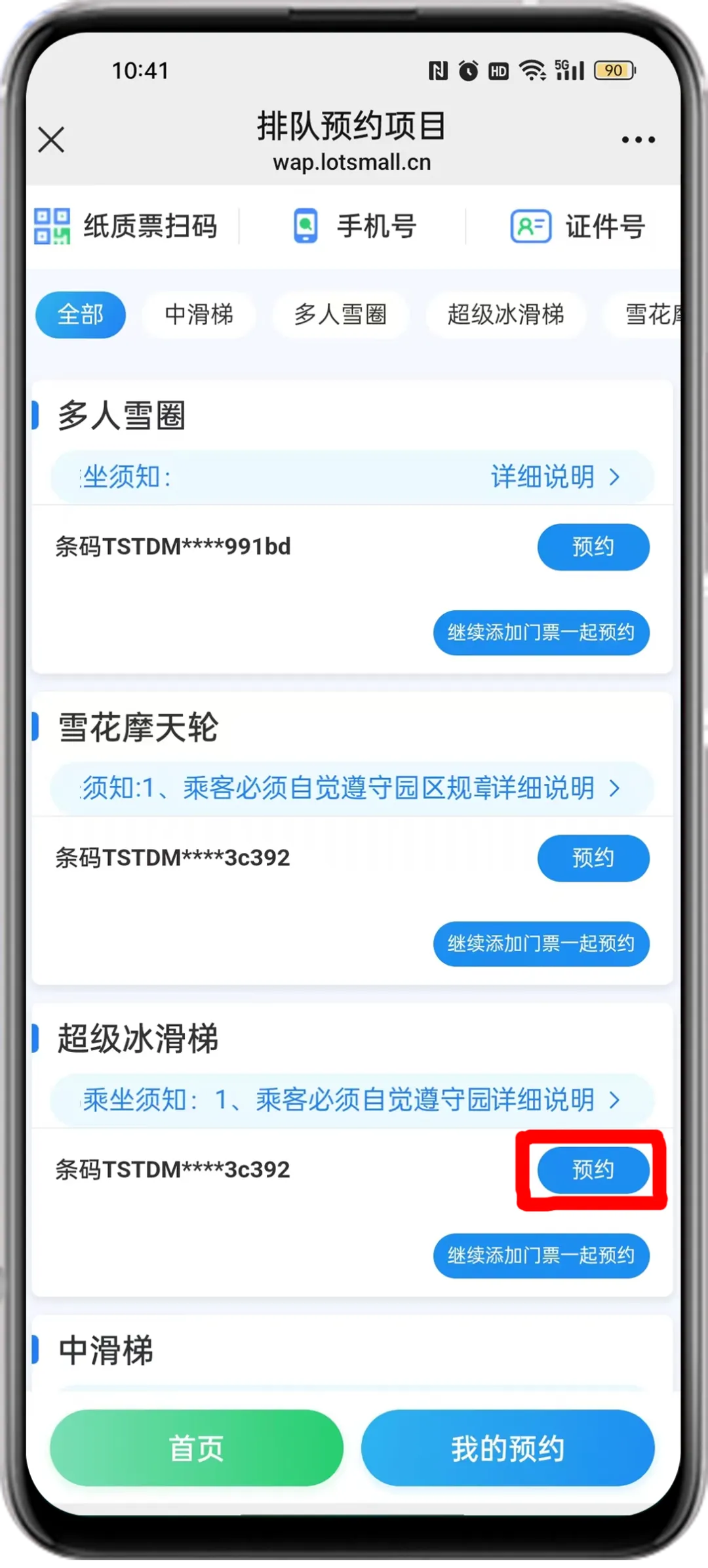Open 我的预约 reservations

pos(507,1448)
